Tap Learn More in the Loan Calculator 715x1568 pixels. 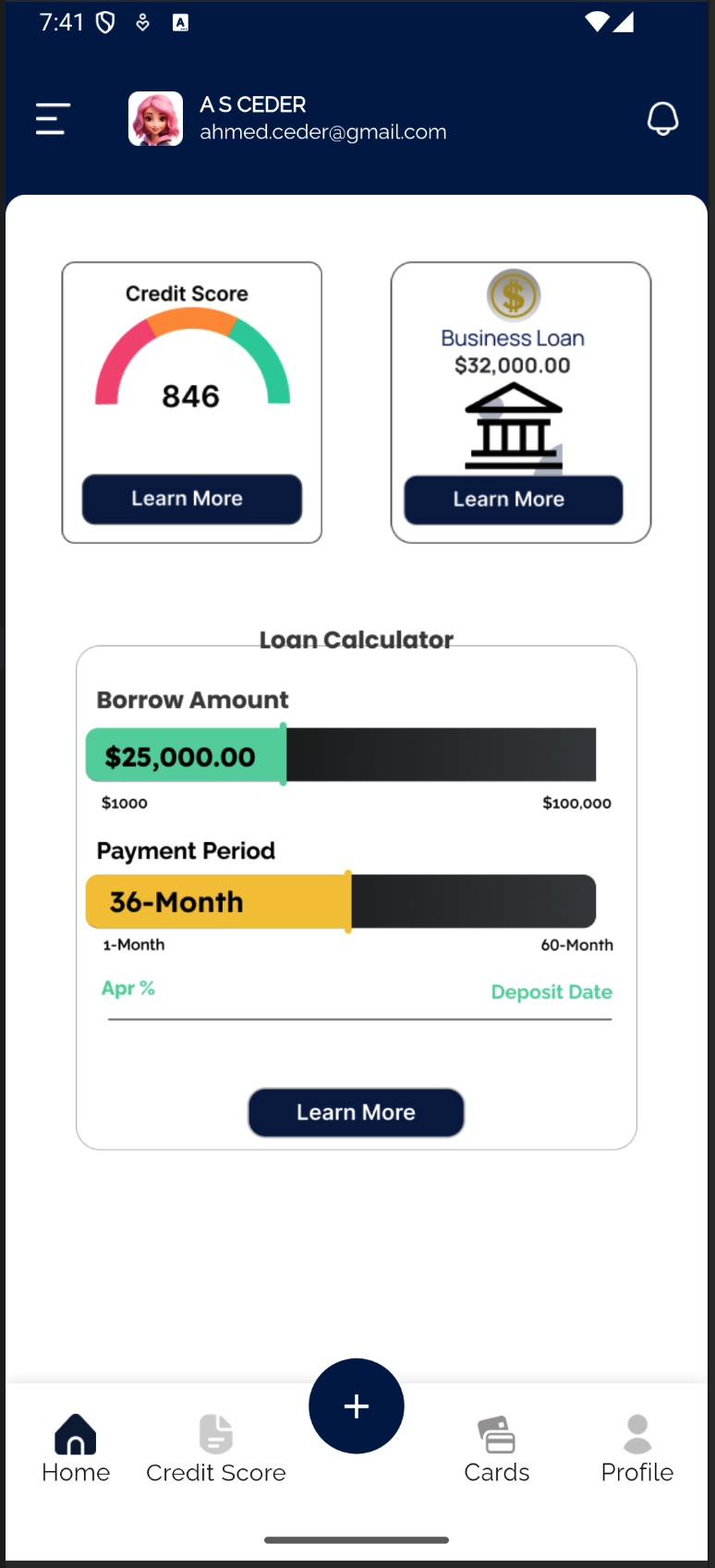click(x=356, y=1113)
